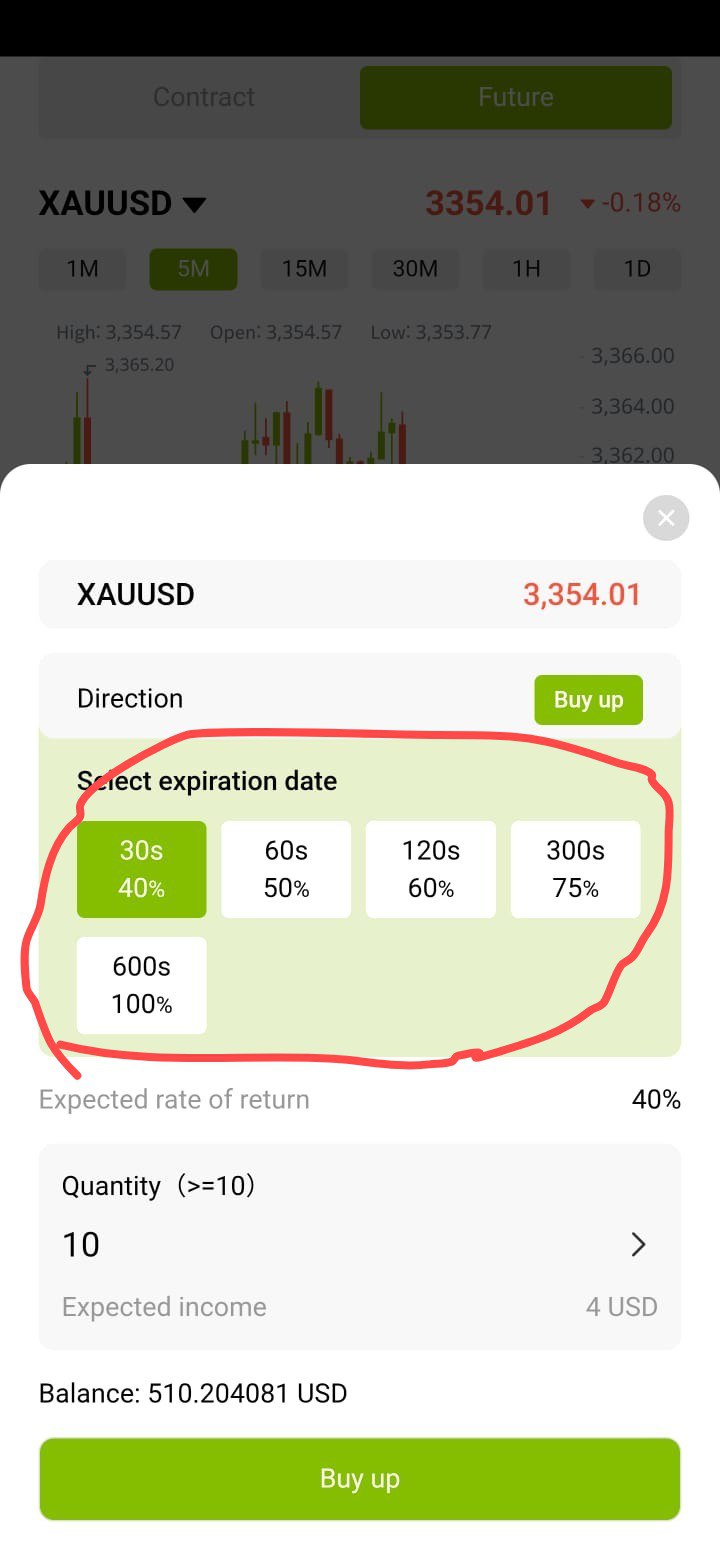Choose the 600s 100% expiration
Viewport: 720px width, 1560px height.
coord(142,985)
